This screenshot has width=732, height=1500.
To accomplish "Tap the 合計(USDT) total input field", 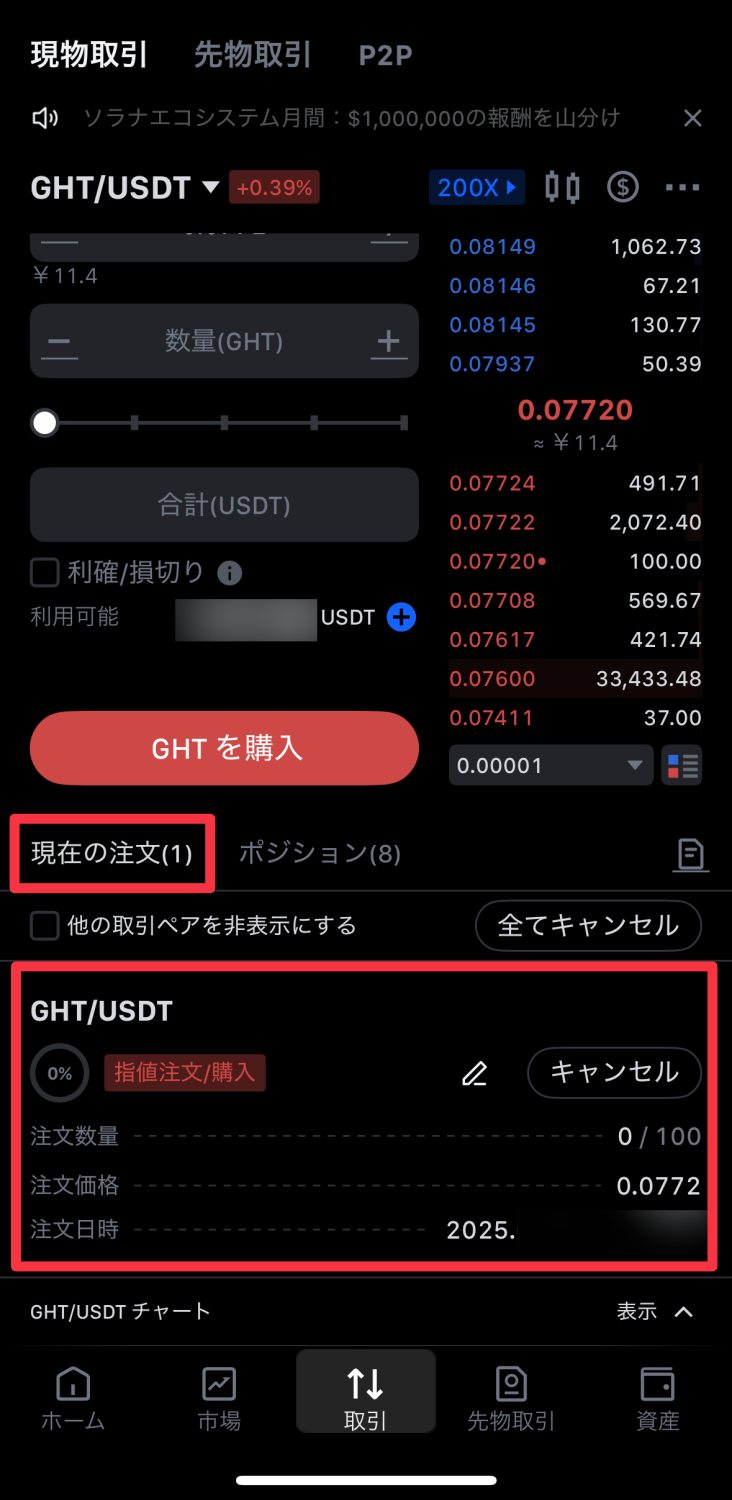I will (x=224, y=505).
